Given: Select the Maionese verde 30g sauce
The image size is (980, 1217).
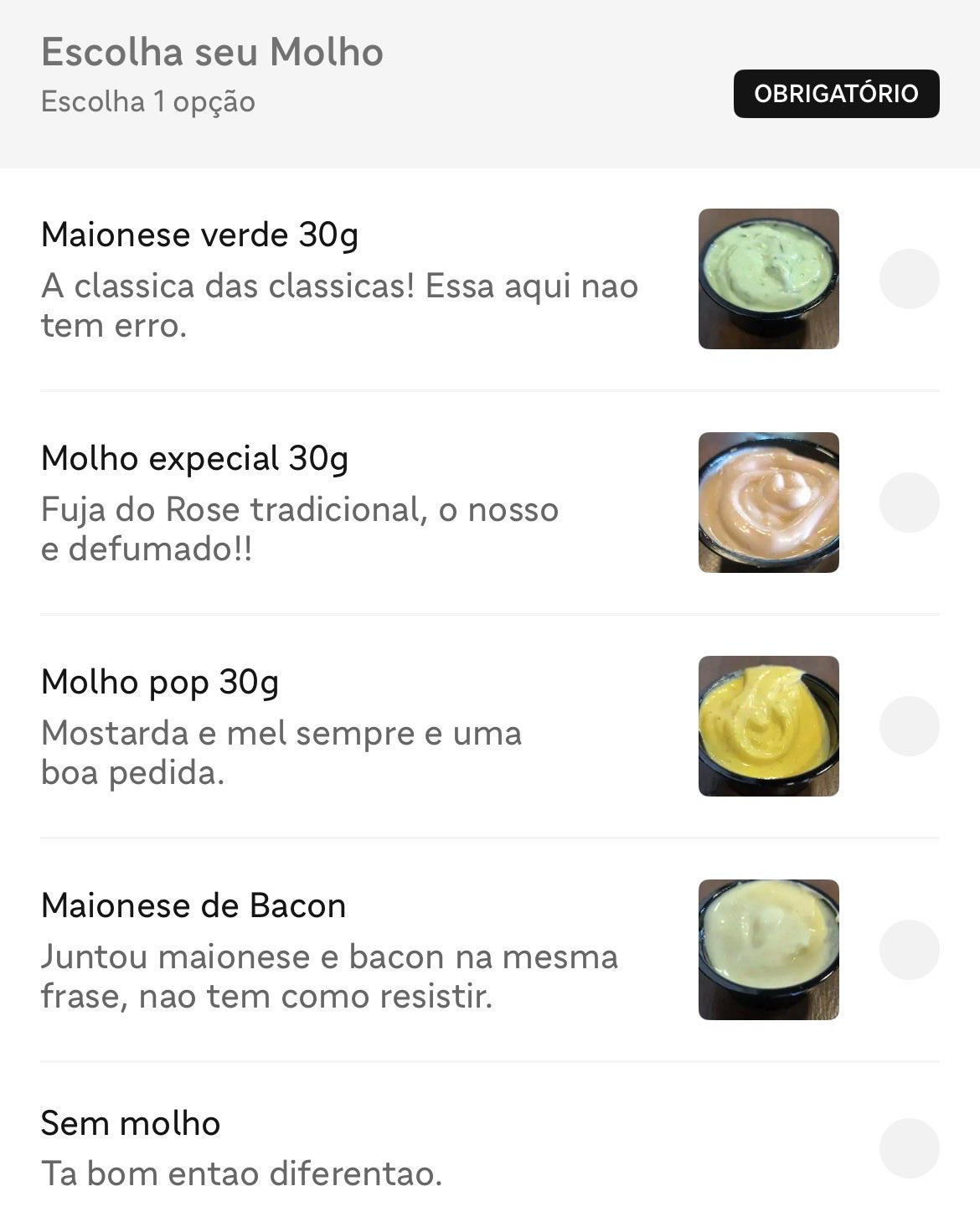Looking at the screenshot, I should pyautogui.click(x=909, y=279).
